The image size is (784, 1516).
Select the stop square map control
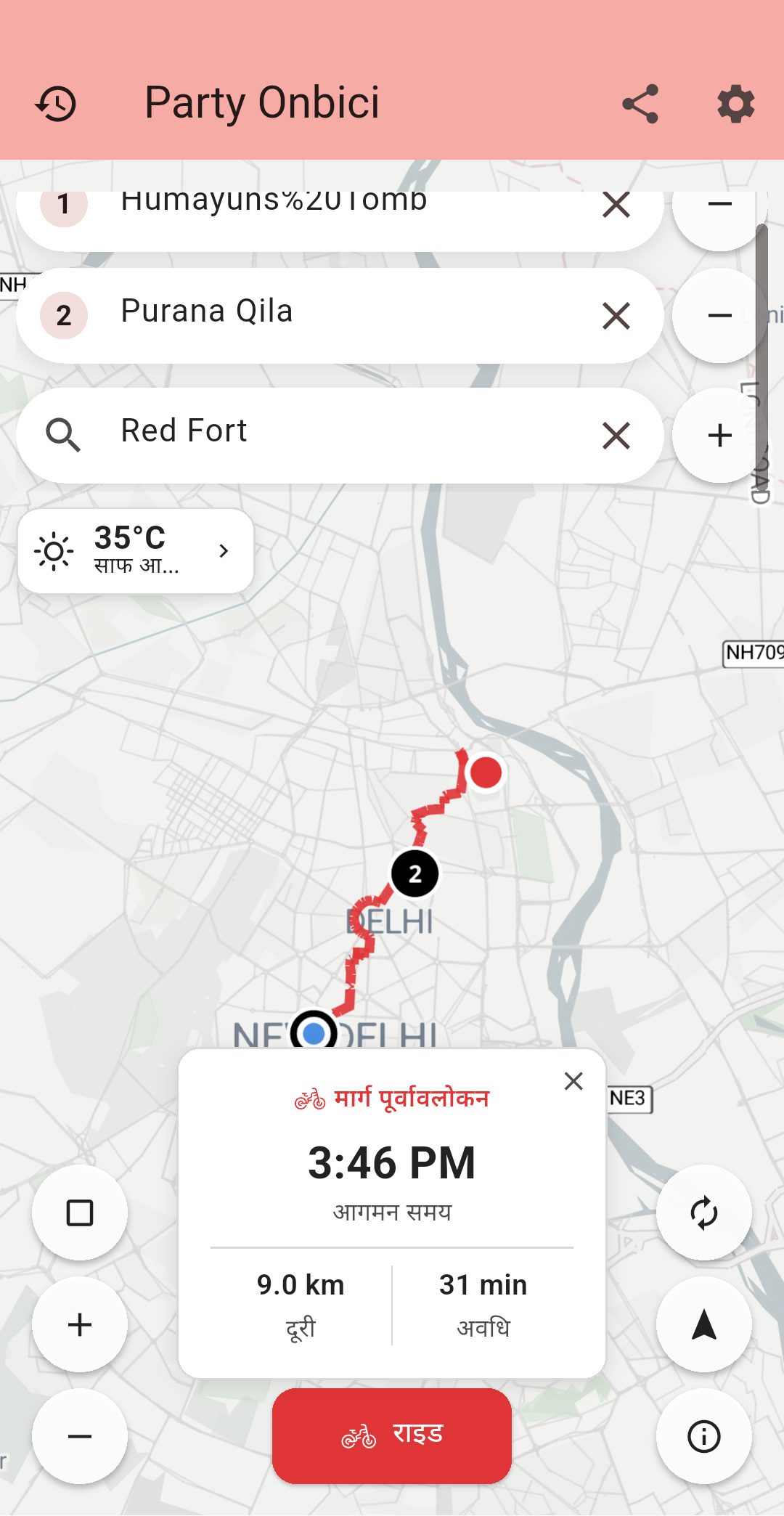point(80,1211)
